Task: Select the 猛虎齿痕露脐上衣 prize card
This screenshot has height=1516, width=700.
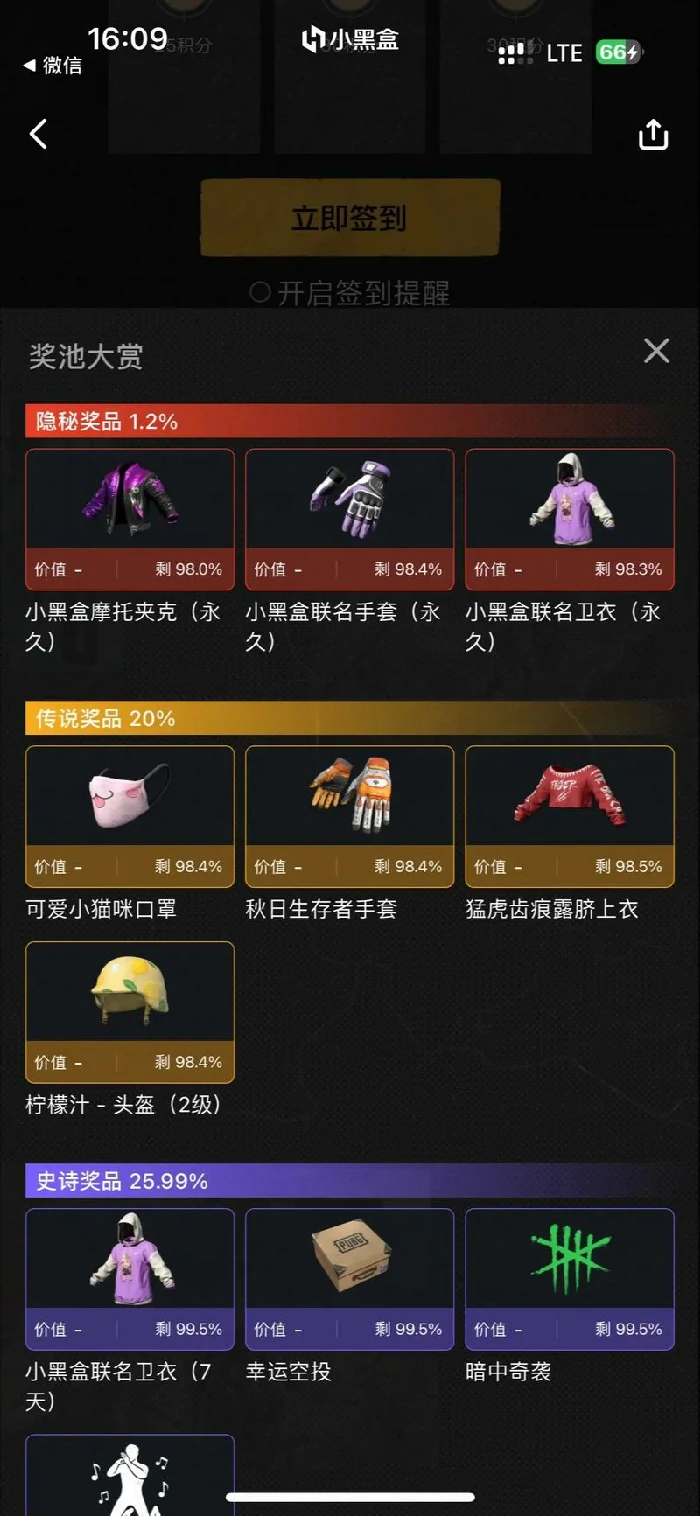Action: pyautogui.click(x=569, y=815)
